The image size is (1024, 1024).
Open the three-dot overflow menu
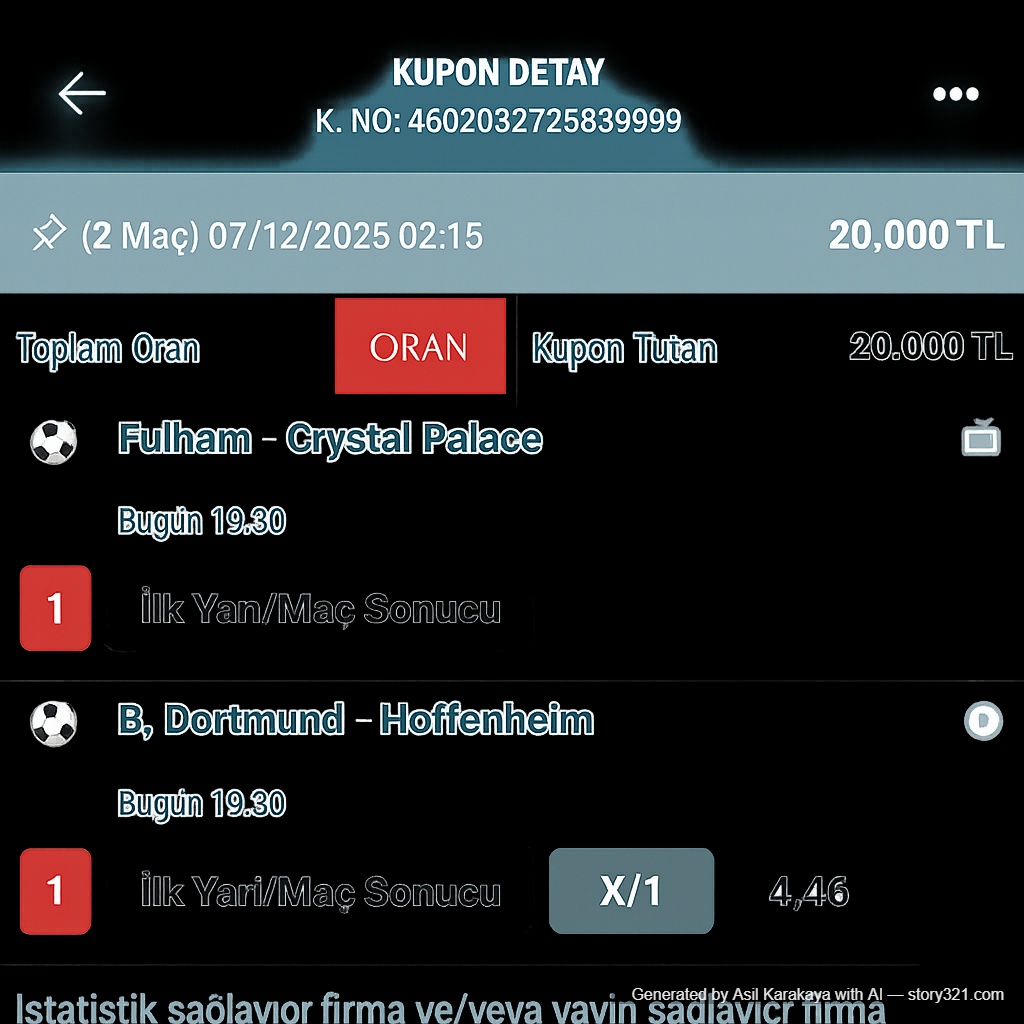pos(955,94)
